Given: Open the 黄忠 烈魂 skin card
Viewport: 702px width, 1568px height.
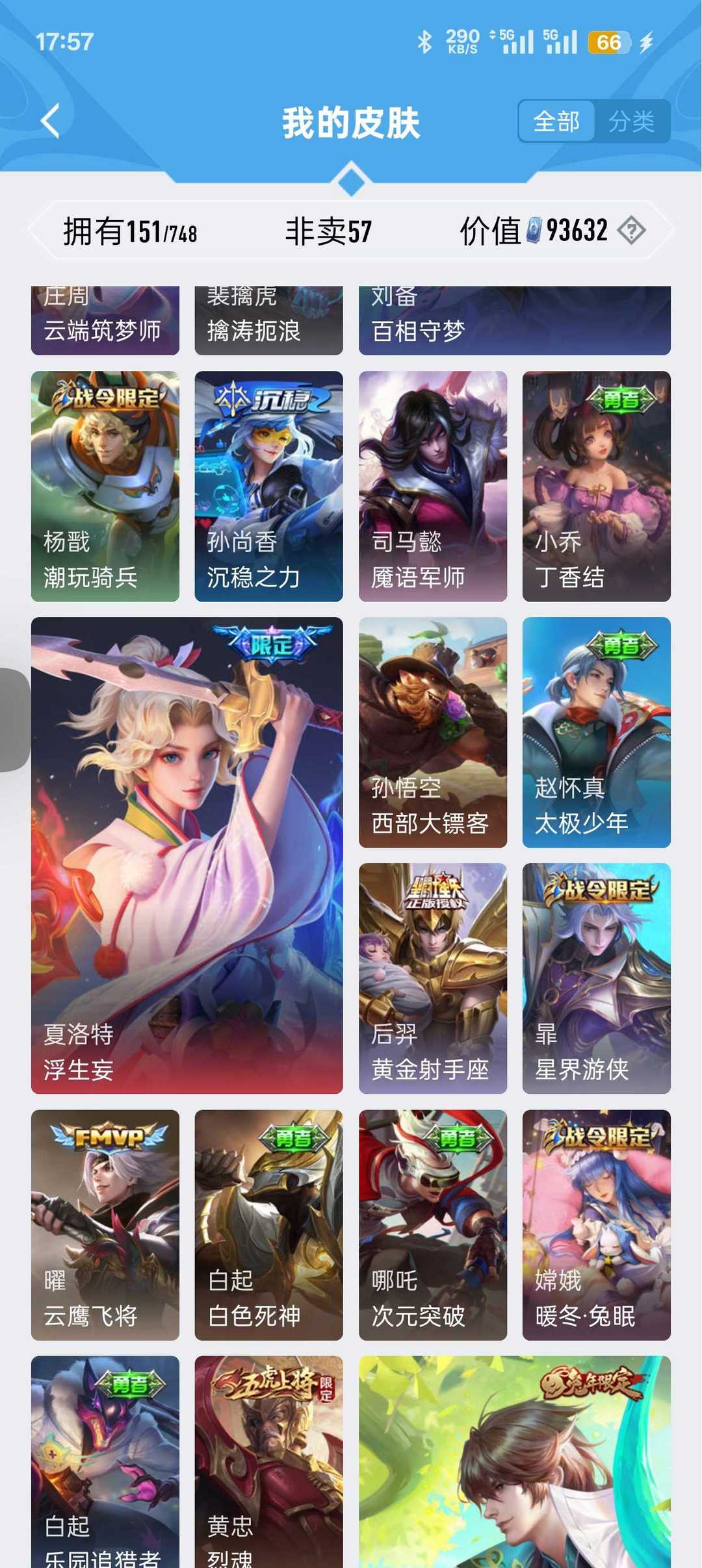Looking at the screenshot, I should coord(268,1461).
